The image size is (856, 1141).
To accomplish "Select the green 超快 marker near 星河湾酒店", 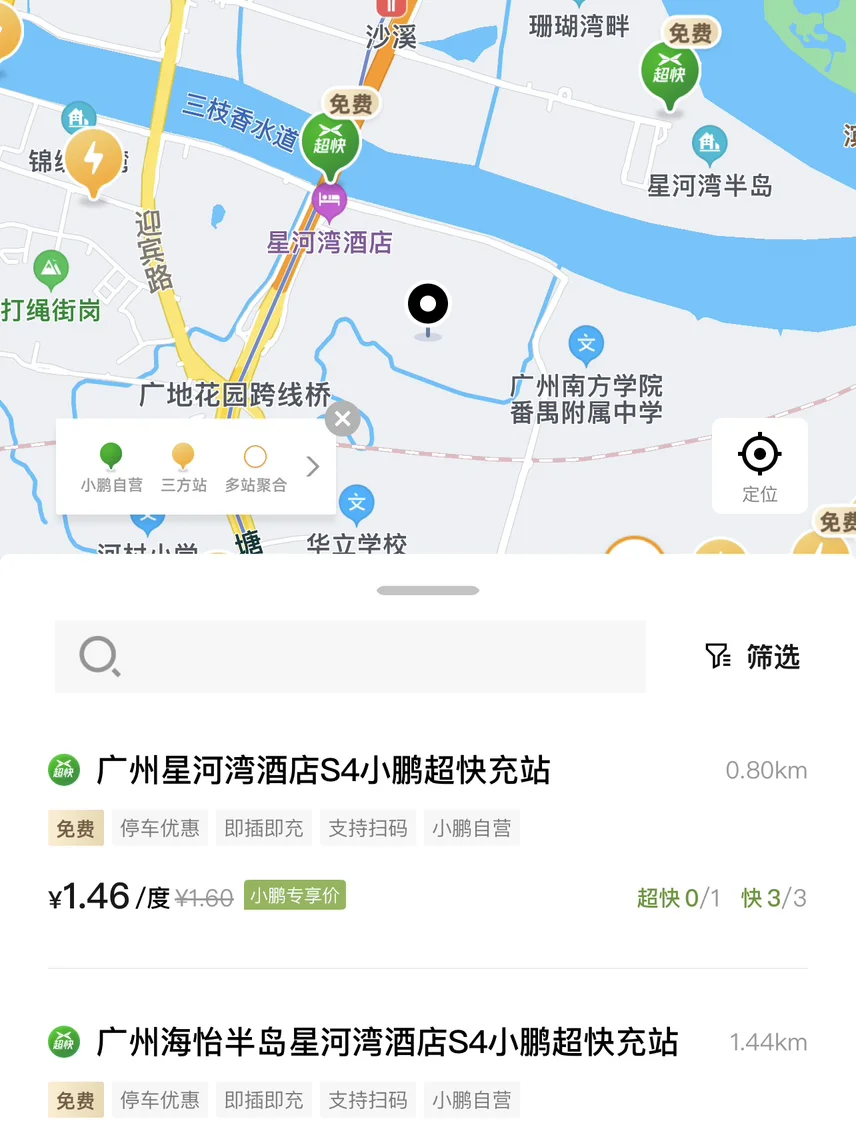I will (x=330, y=141).
